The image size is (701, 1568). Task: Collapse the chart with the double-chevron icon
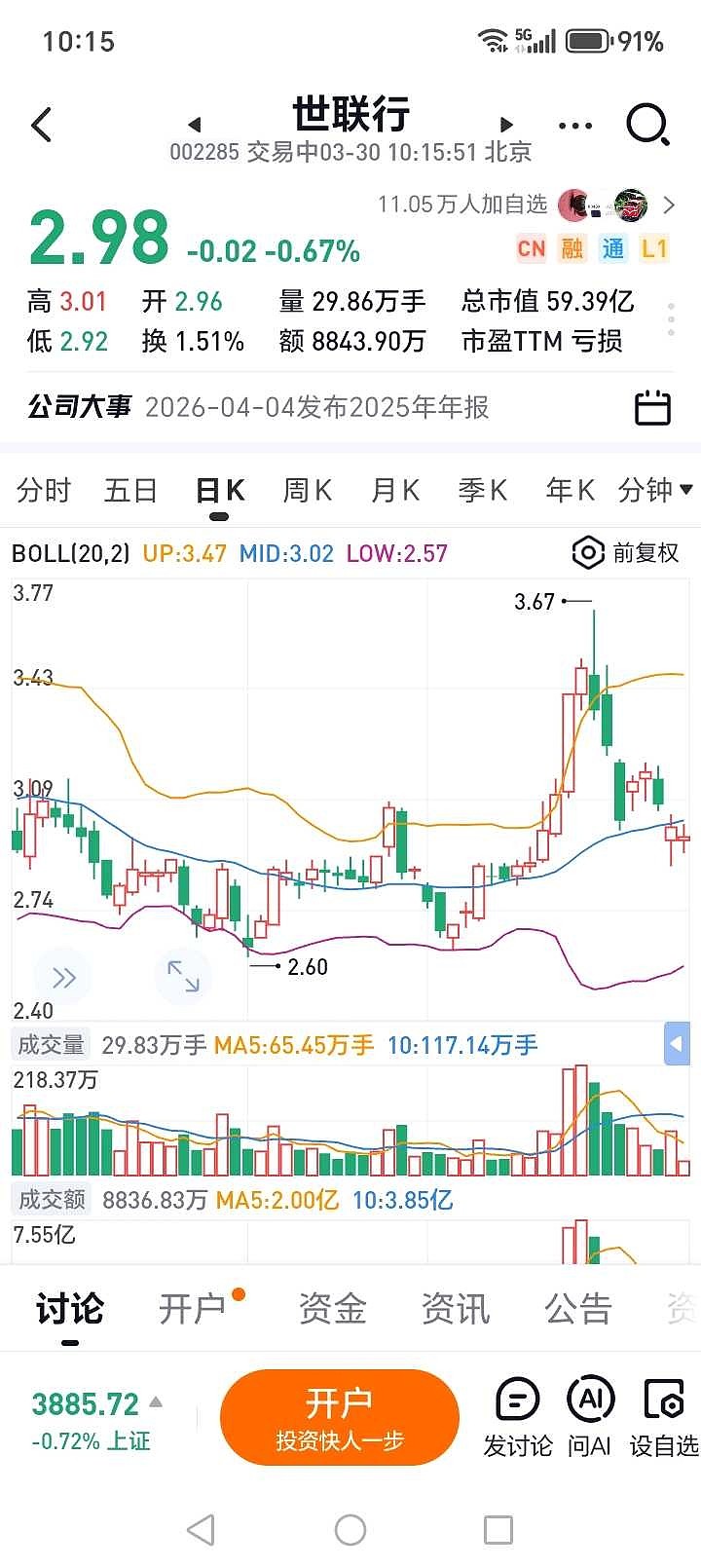point(62,977)
